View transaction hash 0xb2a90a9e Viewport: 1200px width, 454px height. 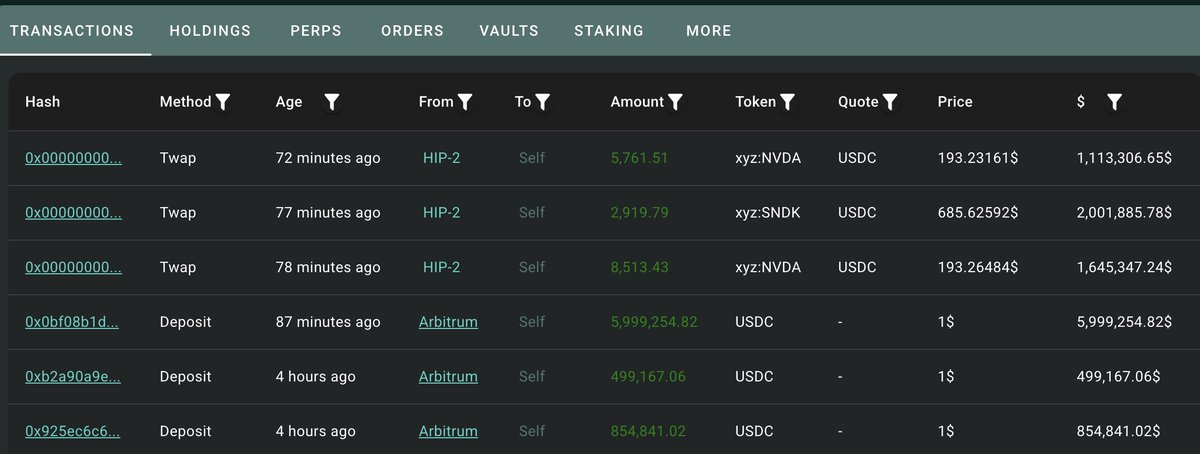[73, 377]
